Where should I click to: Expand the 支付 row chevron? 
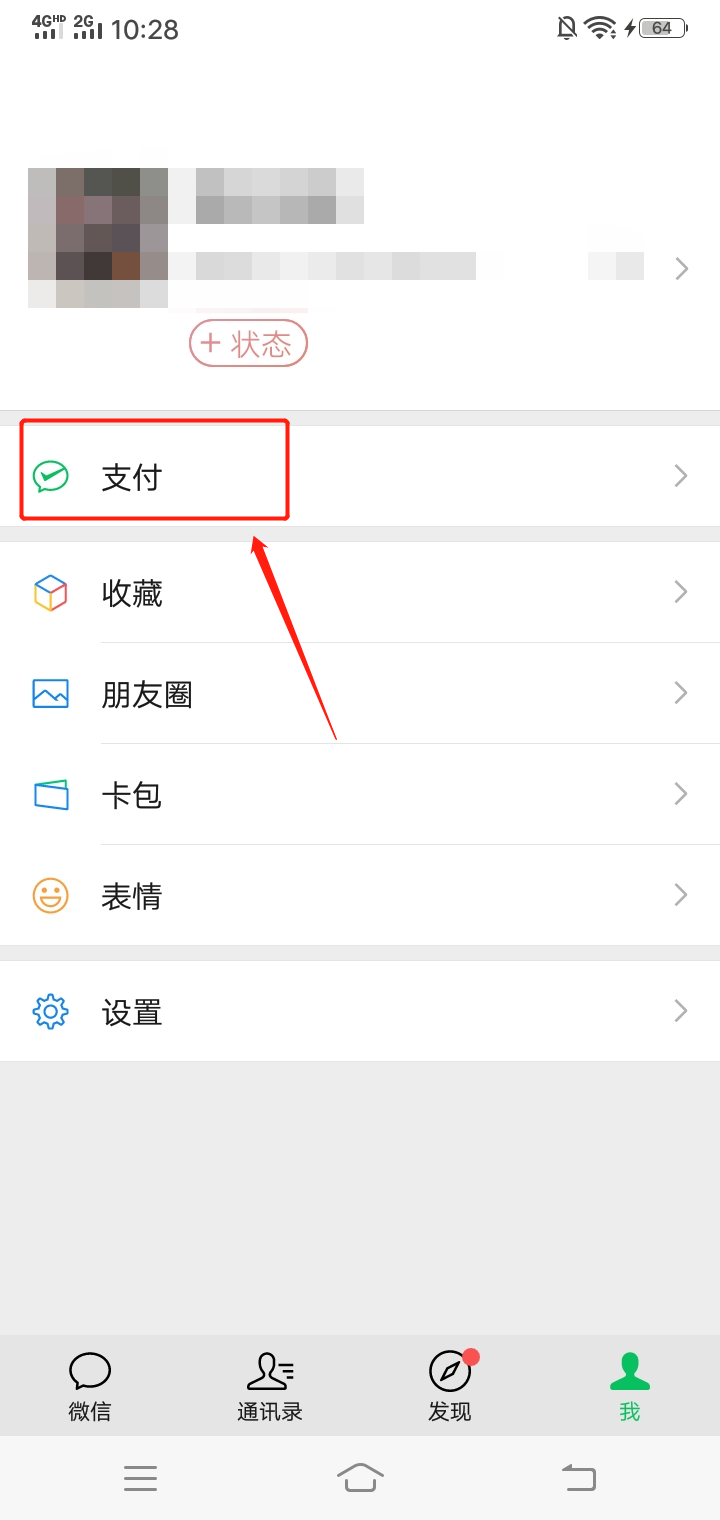point(679,476)
